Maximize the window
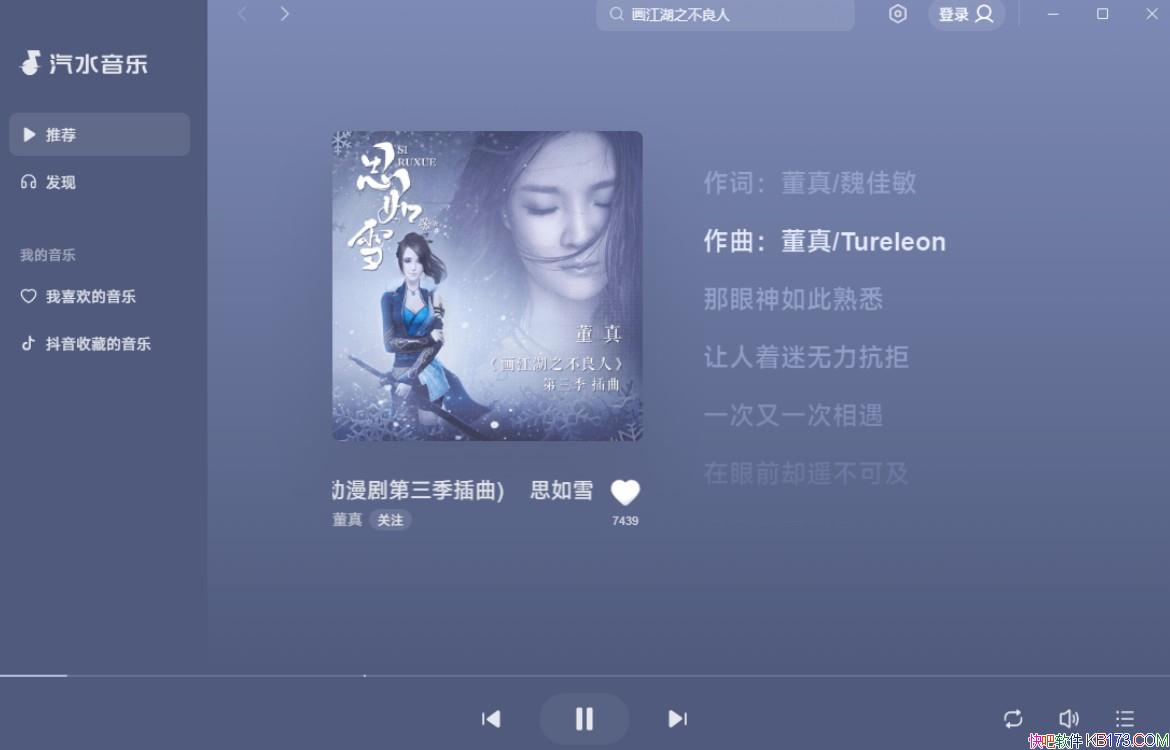This screenshot has width=1170, height=750. (x=1102, y=14)
